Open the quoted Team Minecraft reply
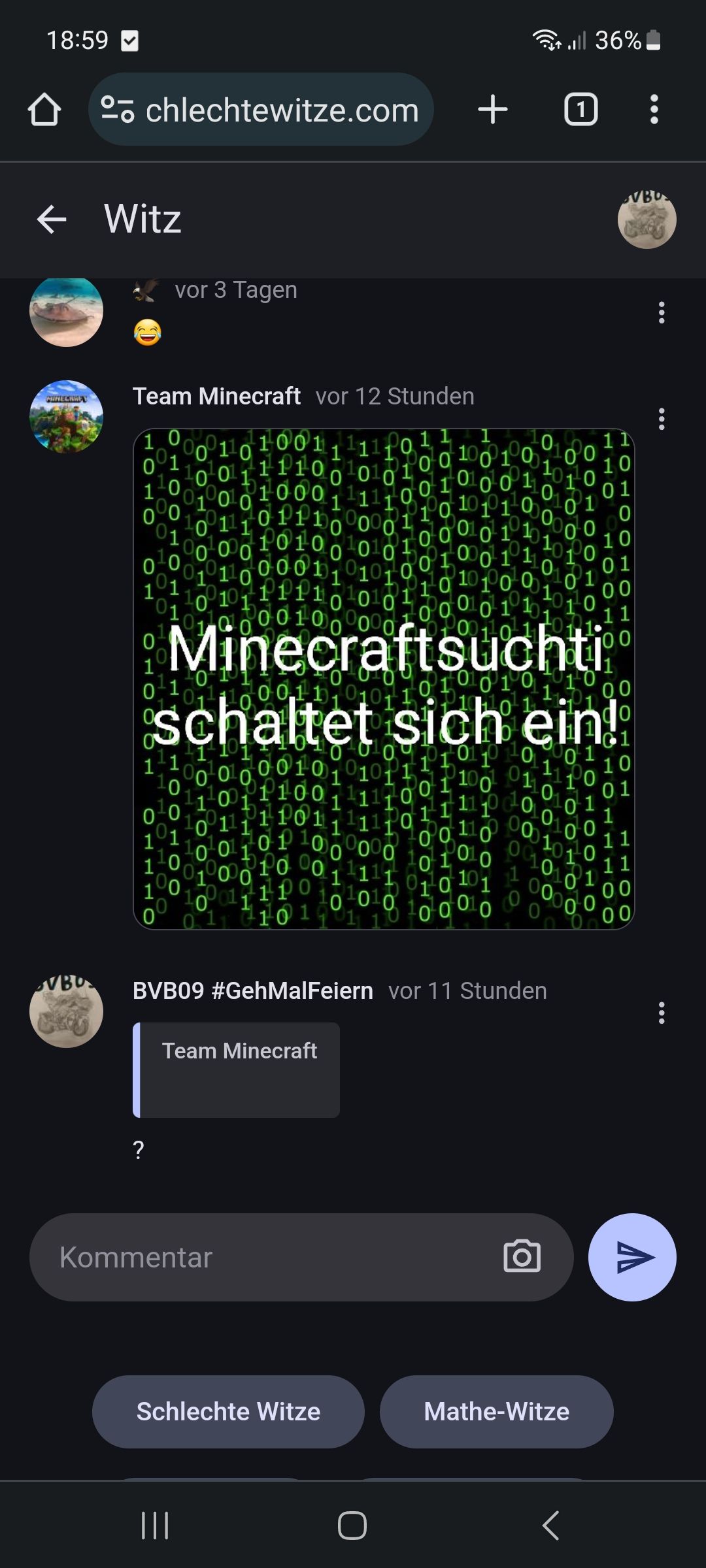The height and width of the screenshot is (1568, 706). (237, 1070)
